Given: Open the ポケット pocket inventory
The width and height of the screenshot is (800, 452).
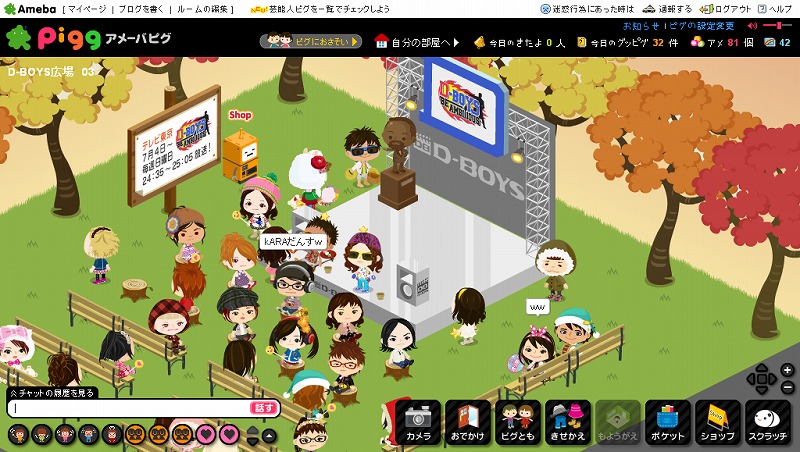Looking at the screenshot, I should (x=667, y=423).
